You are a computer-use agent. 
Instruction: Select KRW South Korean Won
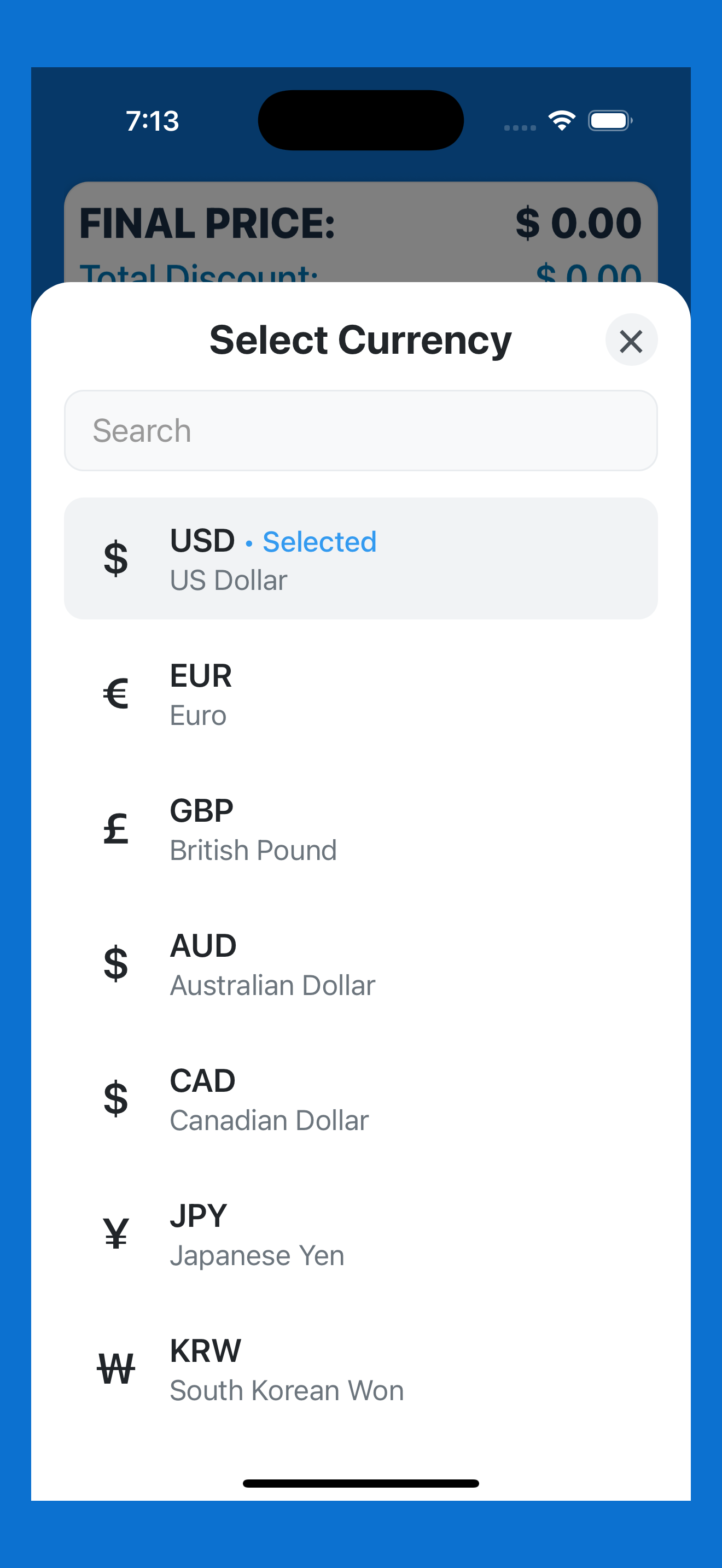coord(361,1370)
